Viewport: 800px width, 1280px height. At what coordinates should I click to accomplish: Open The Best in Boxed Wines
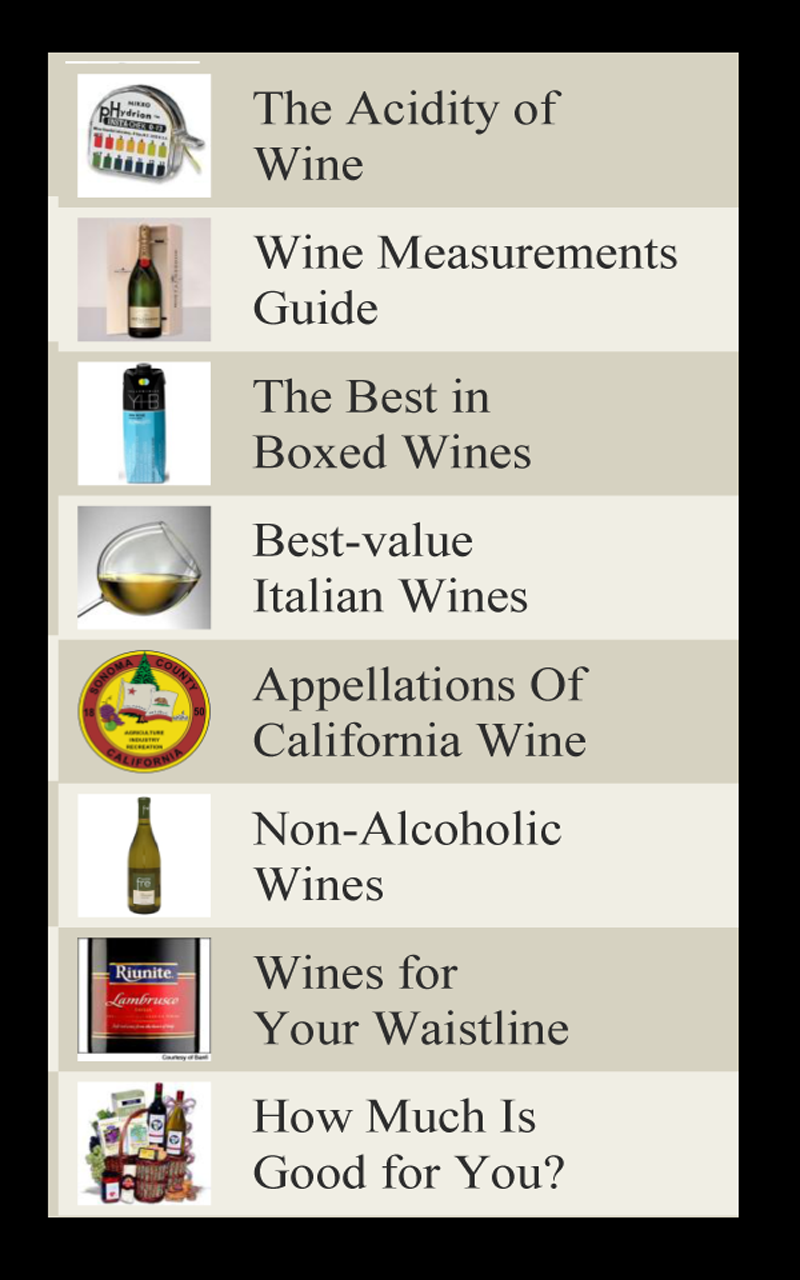(392, 424)
